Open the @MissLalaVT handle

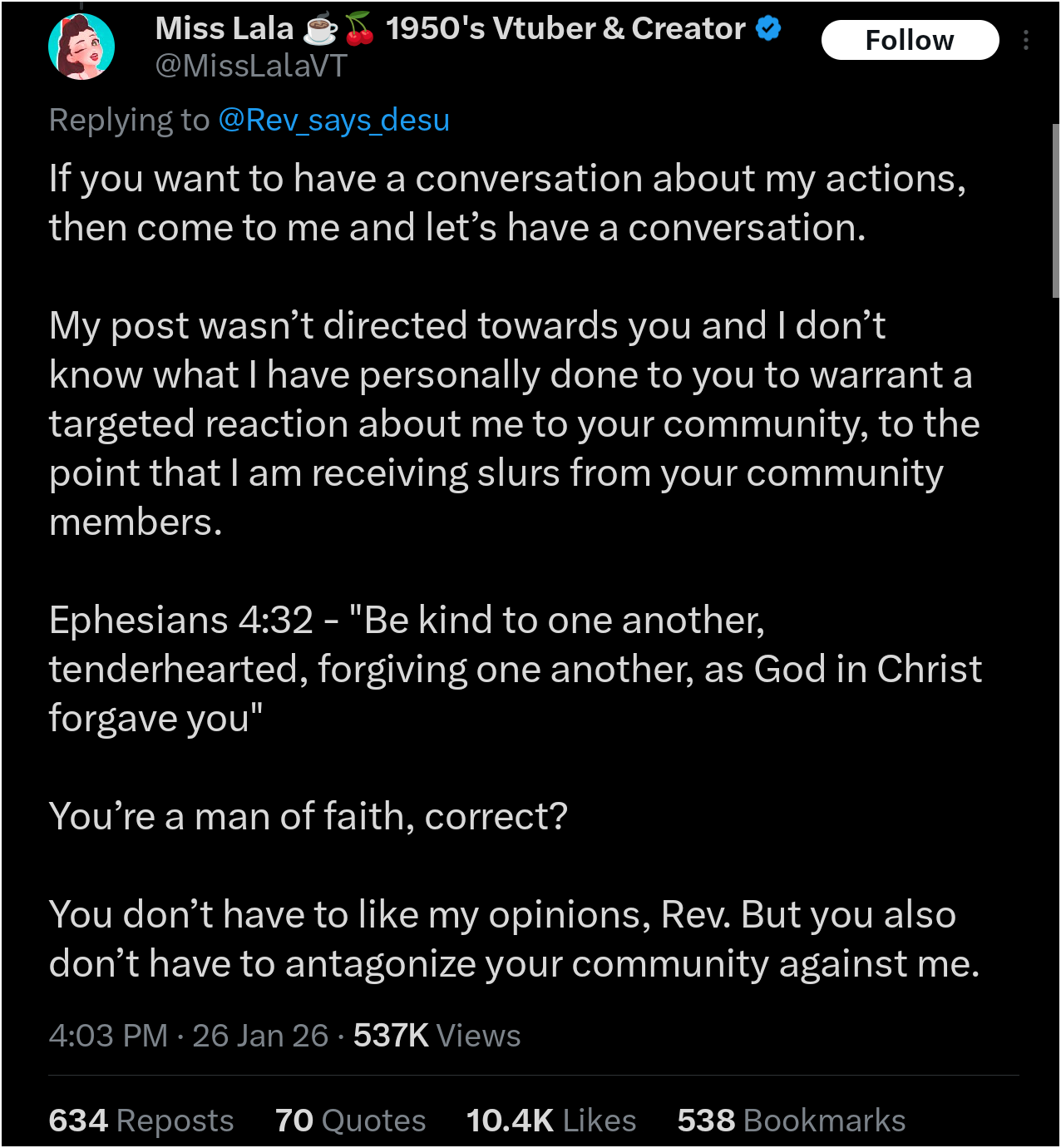click(251, 67)
